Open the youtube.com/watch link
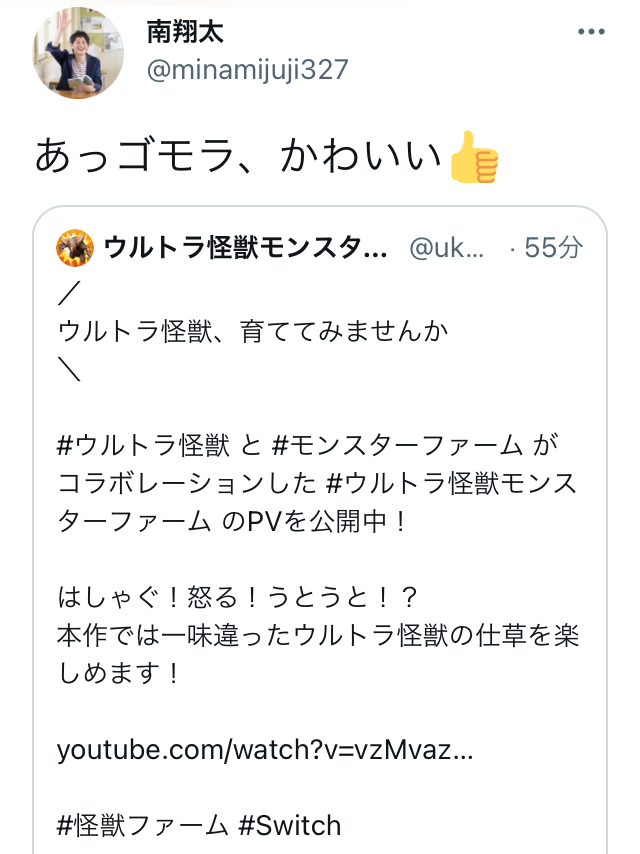This screenshot has width=640, height=854. [265, 749]
